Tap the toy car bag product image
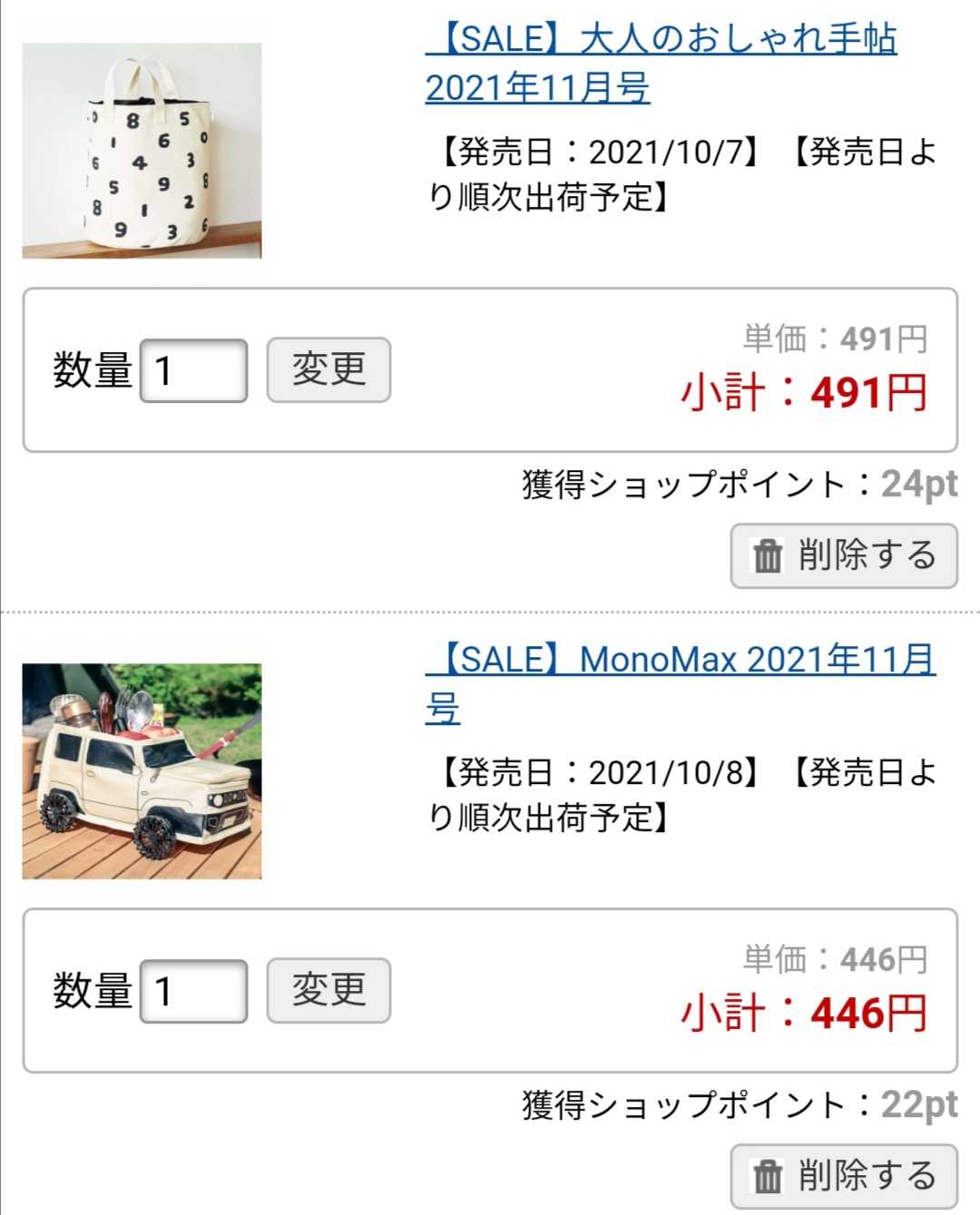980x1215 pixels. pyautogui.click(x=142, y=771)
